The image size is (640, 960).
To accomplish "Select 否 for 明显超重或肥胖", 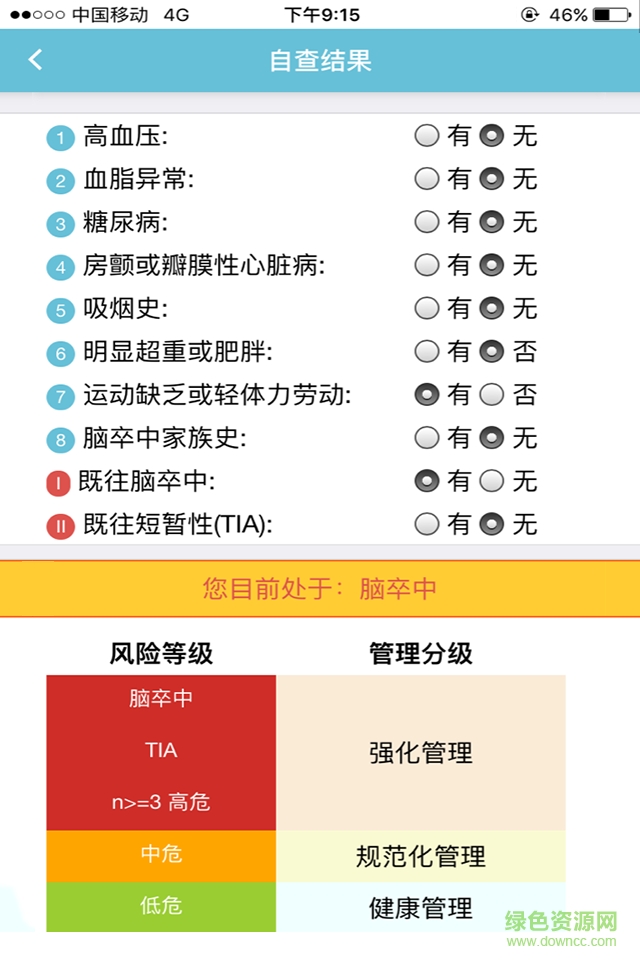I will tap(491, 351).
